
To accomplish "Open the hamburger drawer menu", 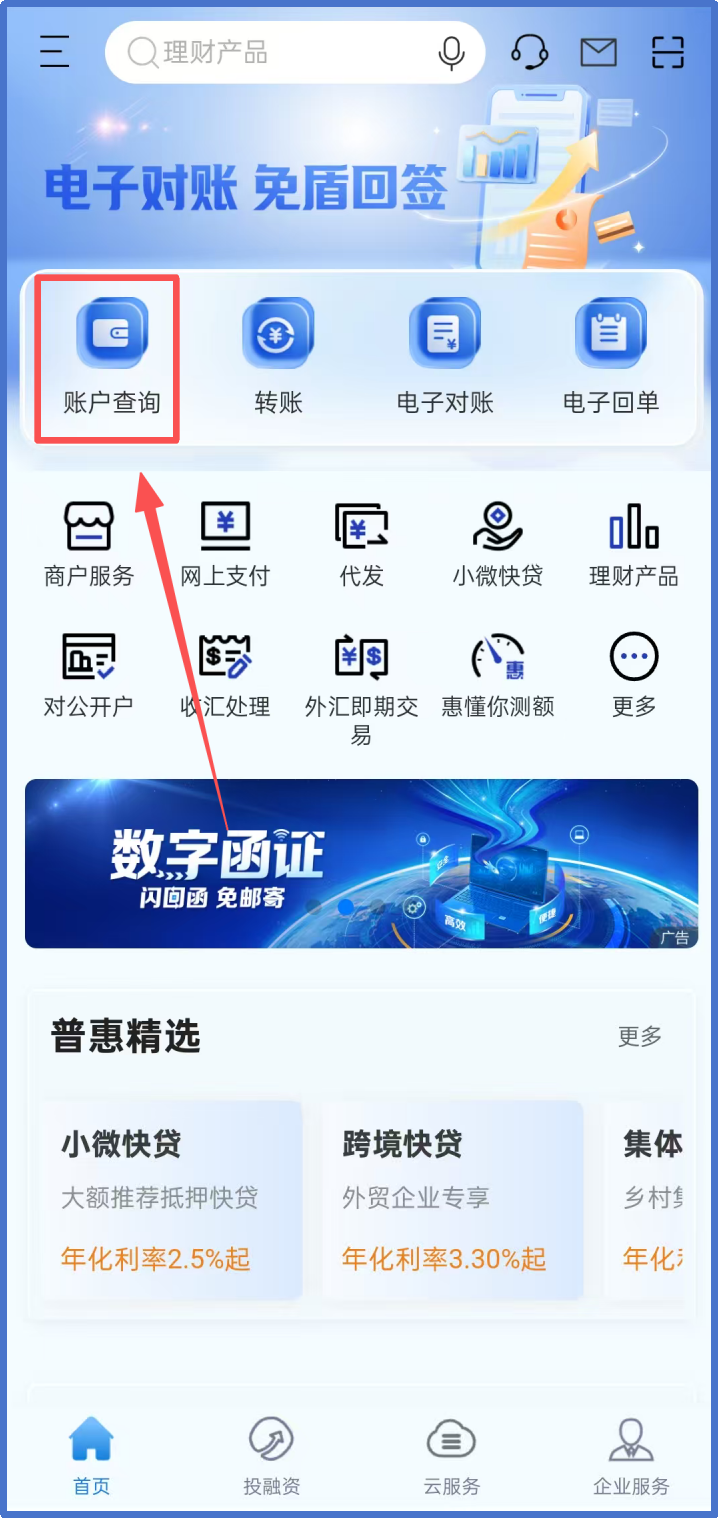I will point(54,52).
